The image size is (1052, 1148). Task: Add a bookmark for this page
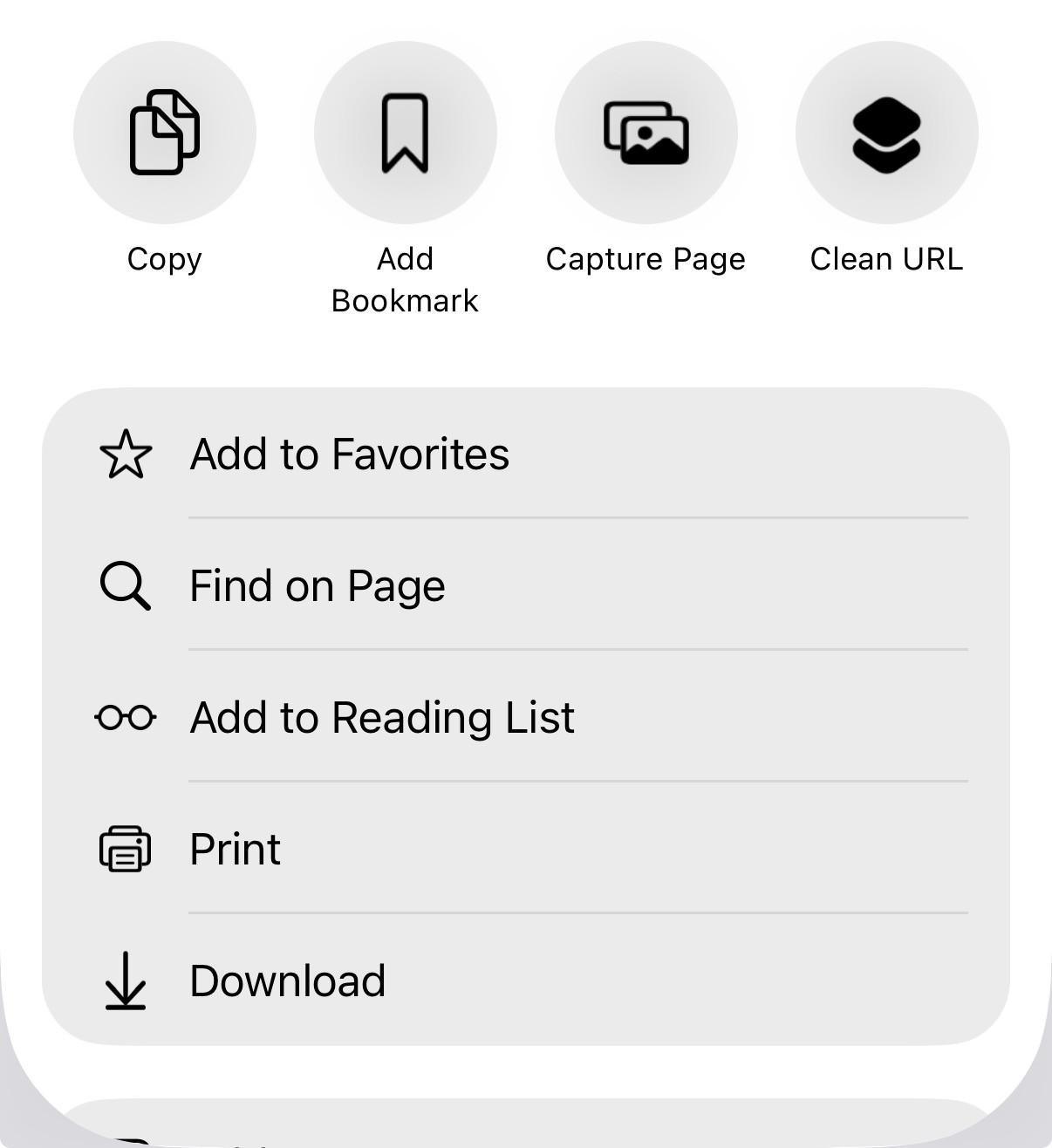(x=406, y=133)
